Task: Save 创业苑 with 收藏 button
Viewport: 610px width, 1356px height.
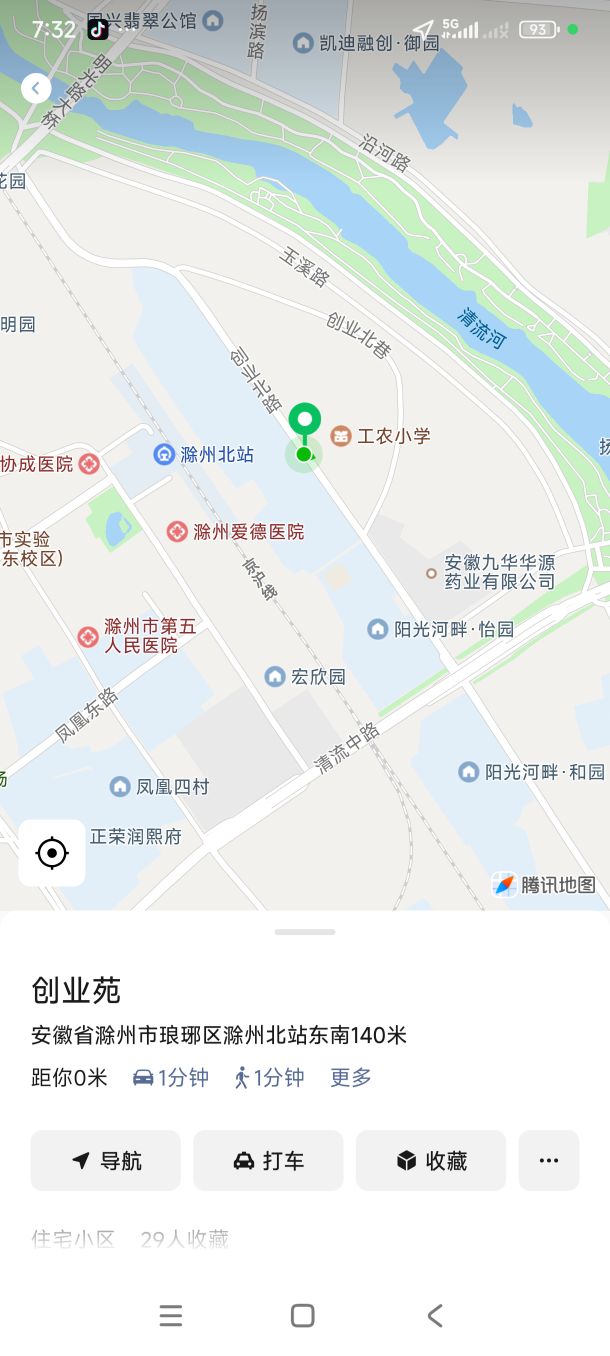Action: pos(431,1161)
